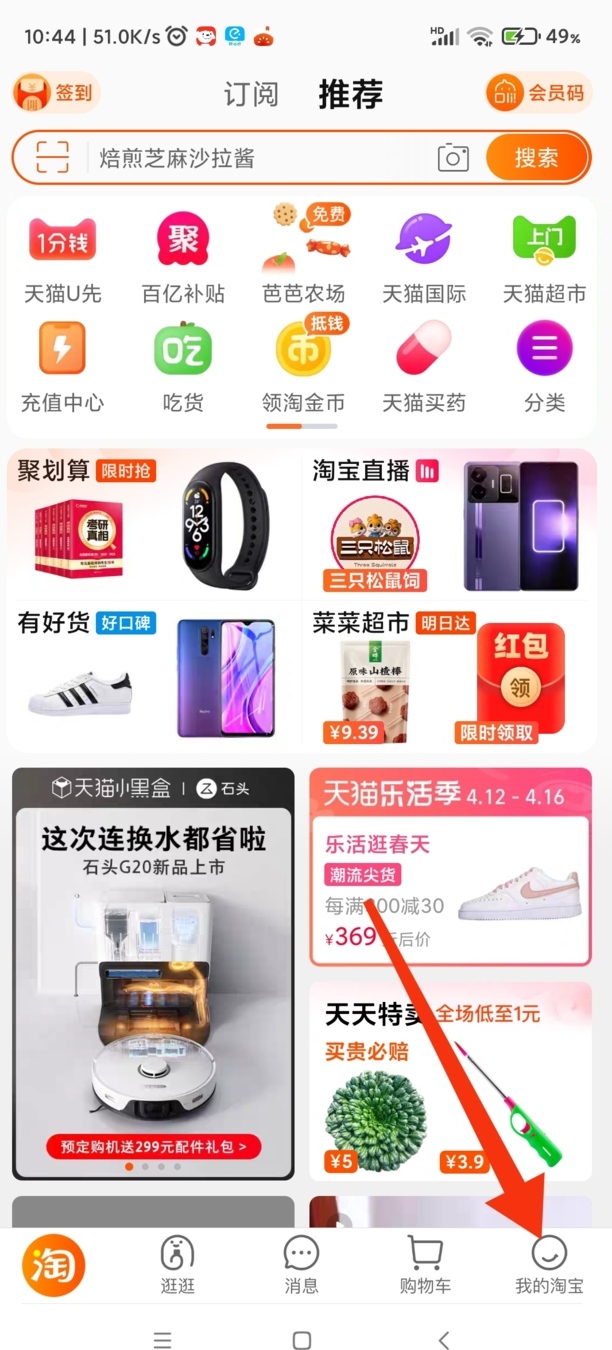612x1350 pixels.
Task: Go to 我的淘宝 tab
Action: pos(549,1265)
